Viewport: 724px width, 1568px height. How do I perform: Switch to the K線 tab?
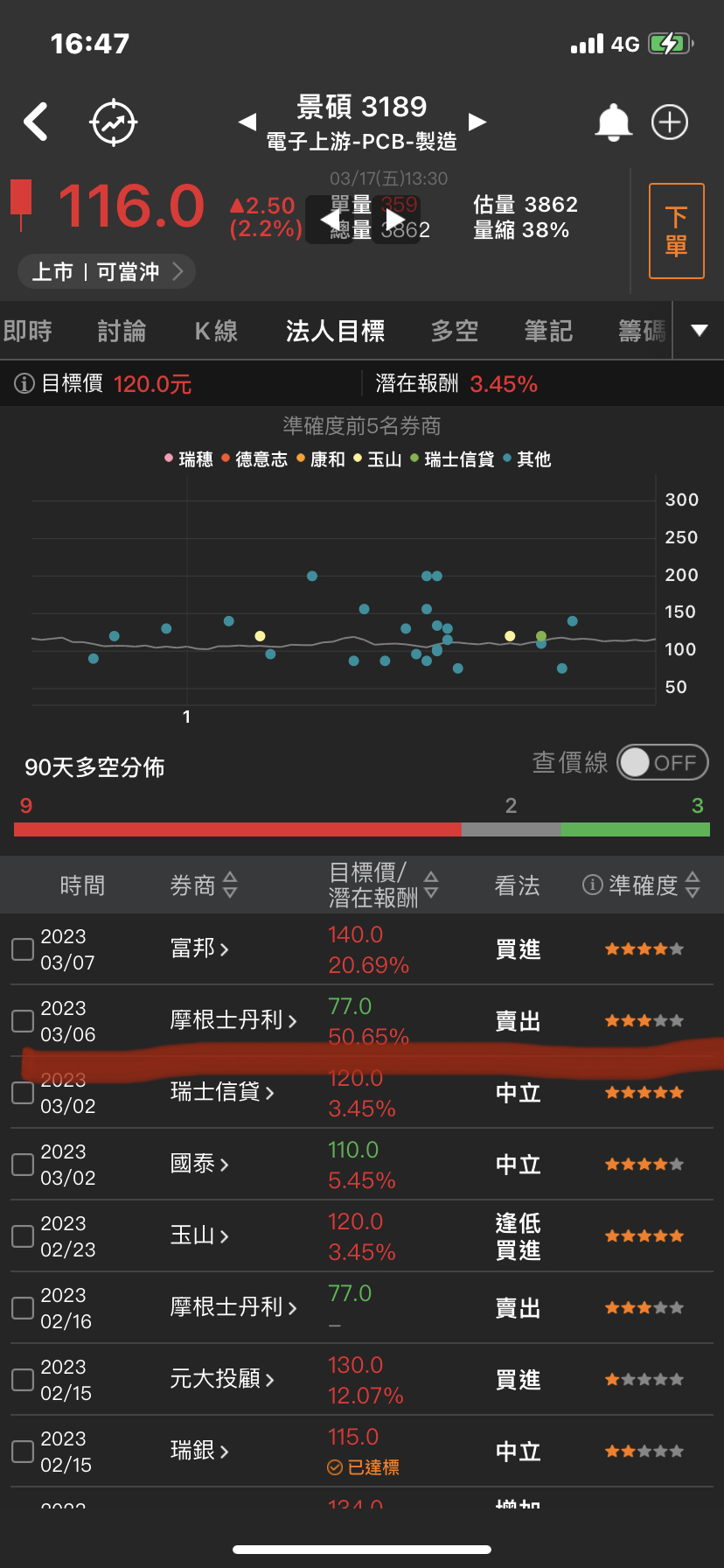pos(215,331)
